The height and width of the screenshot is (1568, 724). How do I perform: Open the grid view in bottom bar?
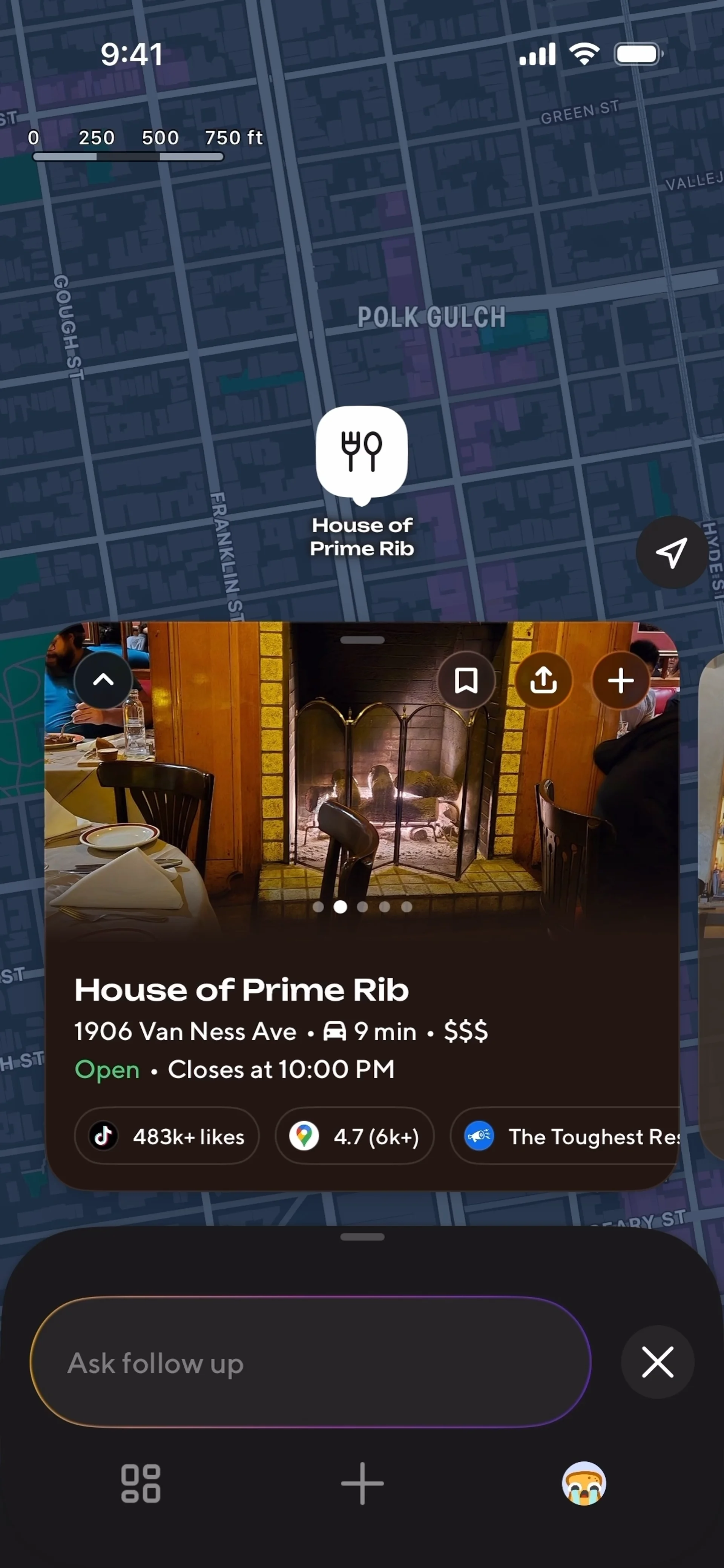(x=141, y=1484)
